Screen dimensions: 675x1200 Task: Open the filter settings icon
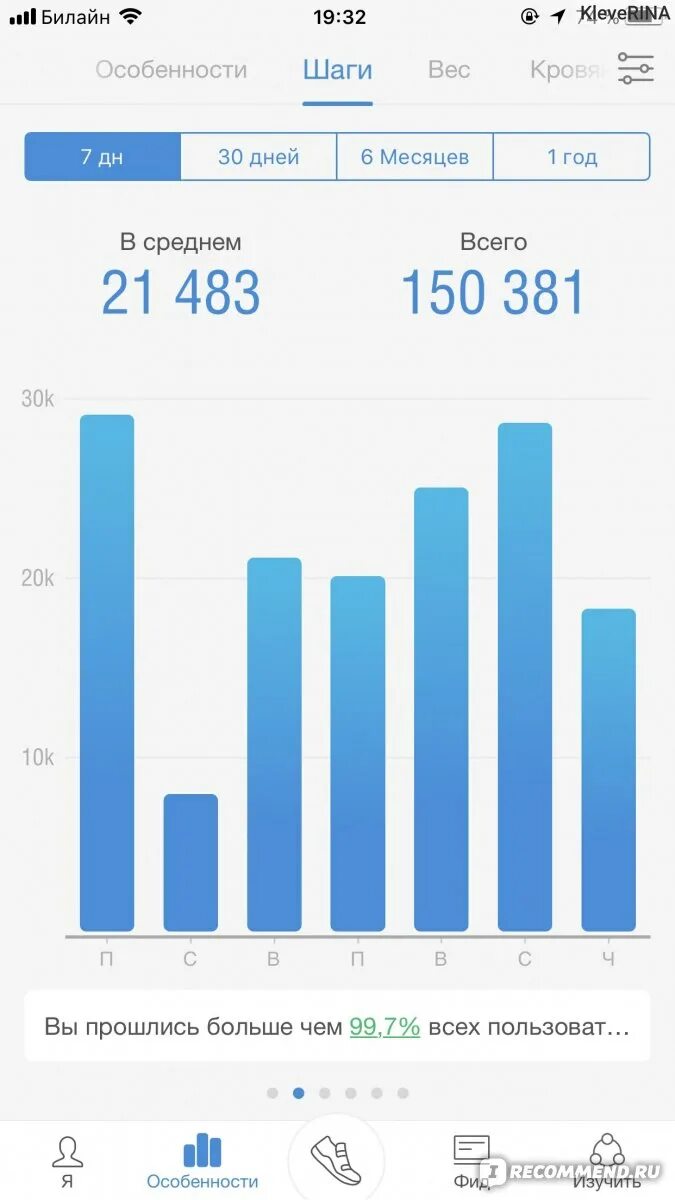pos(635,69)
